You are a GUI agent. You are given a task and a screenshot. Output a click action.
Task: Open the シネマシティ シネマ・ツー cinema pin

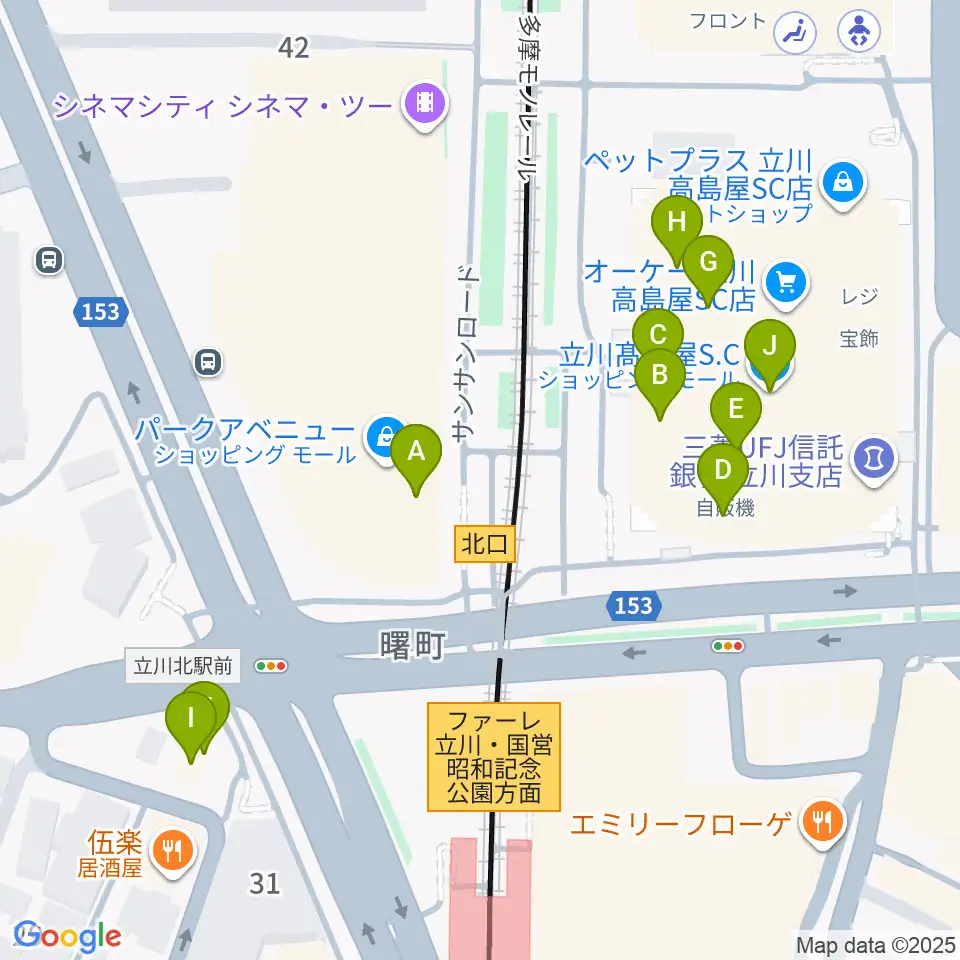tap(426, 100)
